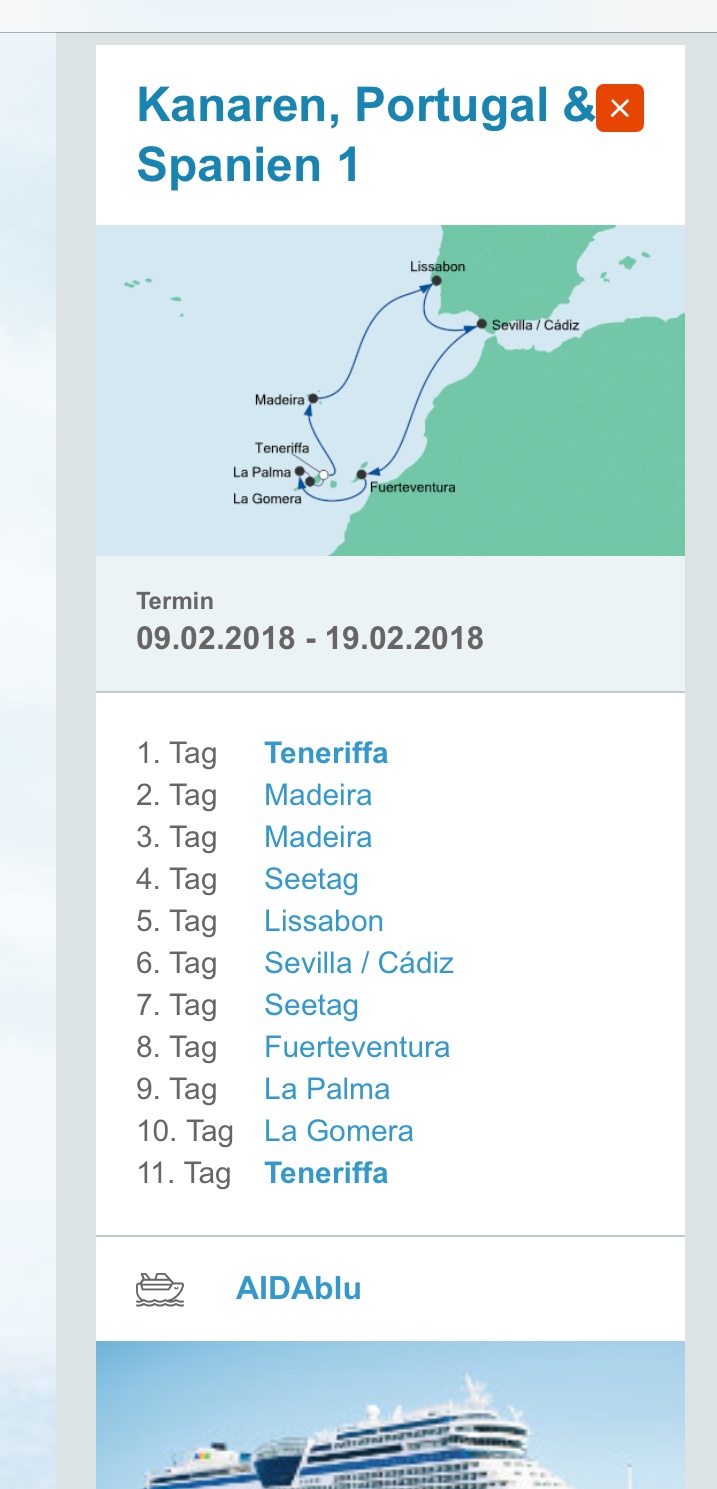Open the La Palma port link
Image resolution: width=717 pixels, height=1489 pixels.
[327, 1089]
